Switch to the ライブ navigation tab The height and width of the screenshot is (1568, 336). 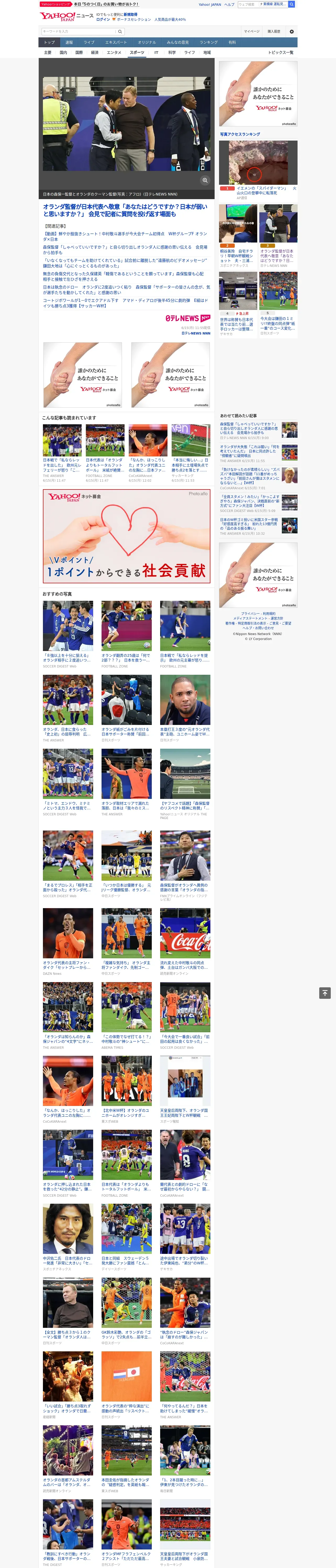point(89,43)
